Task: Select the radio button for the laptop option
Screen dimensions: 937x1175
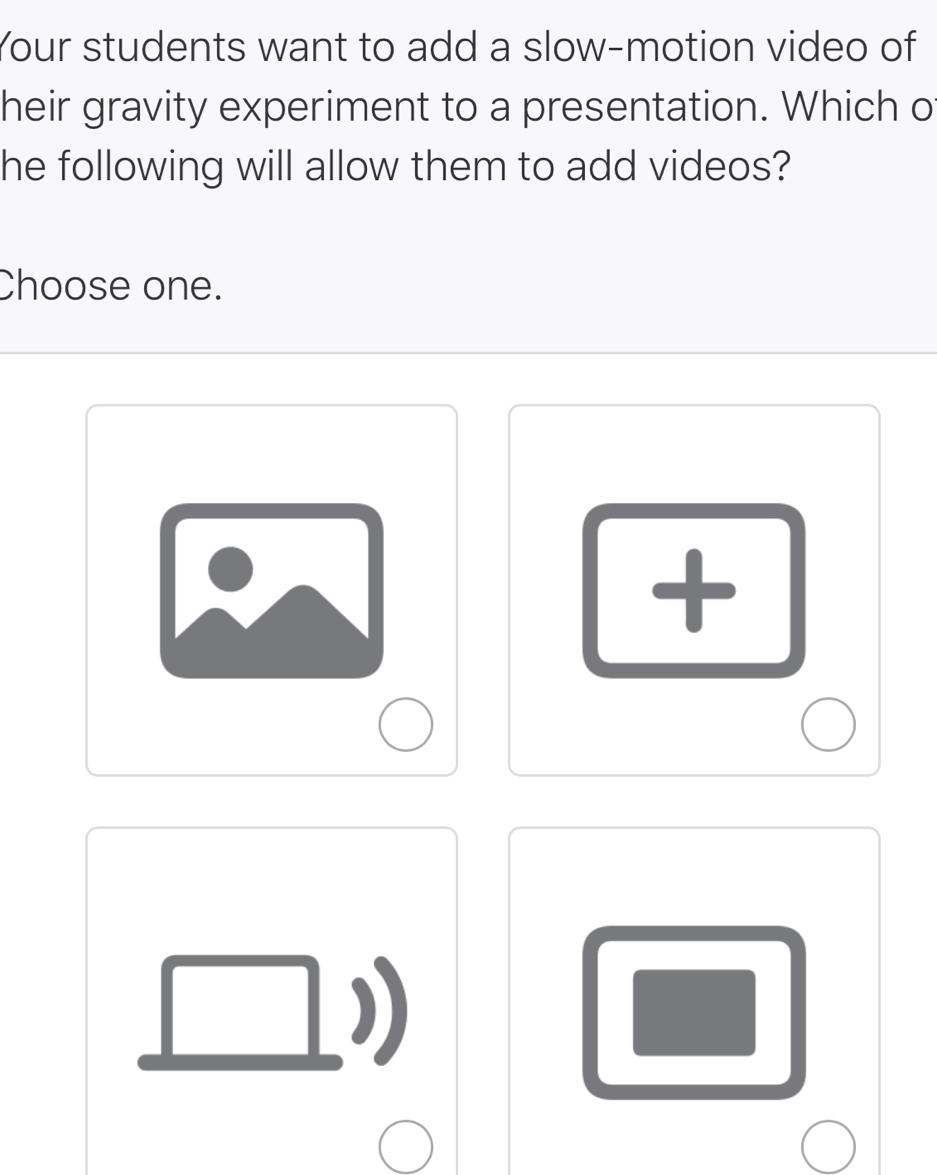Action: point(406,1145)
